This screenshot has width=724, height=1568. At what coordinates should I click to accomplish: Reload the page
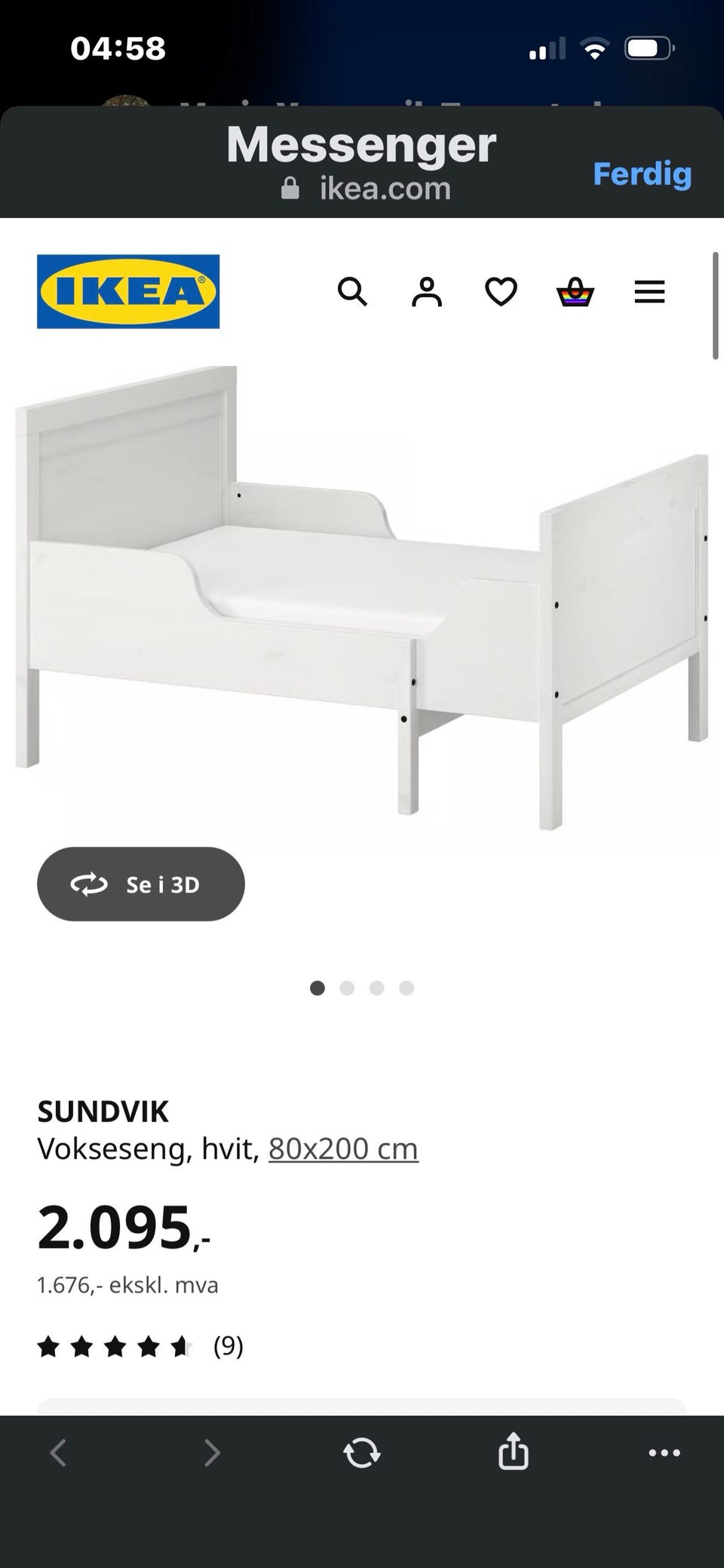(362, 1452)
